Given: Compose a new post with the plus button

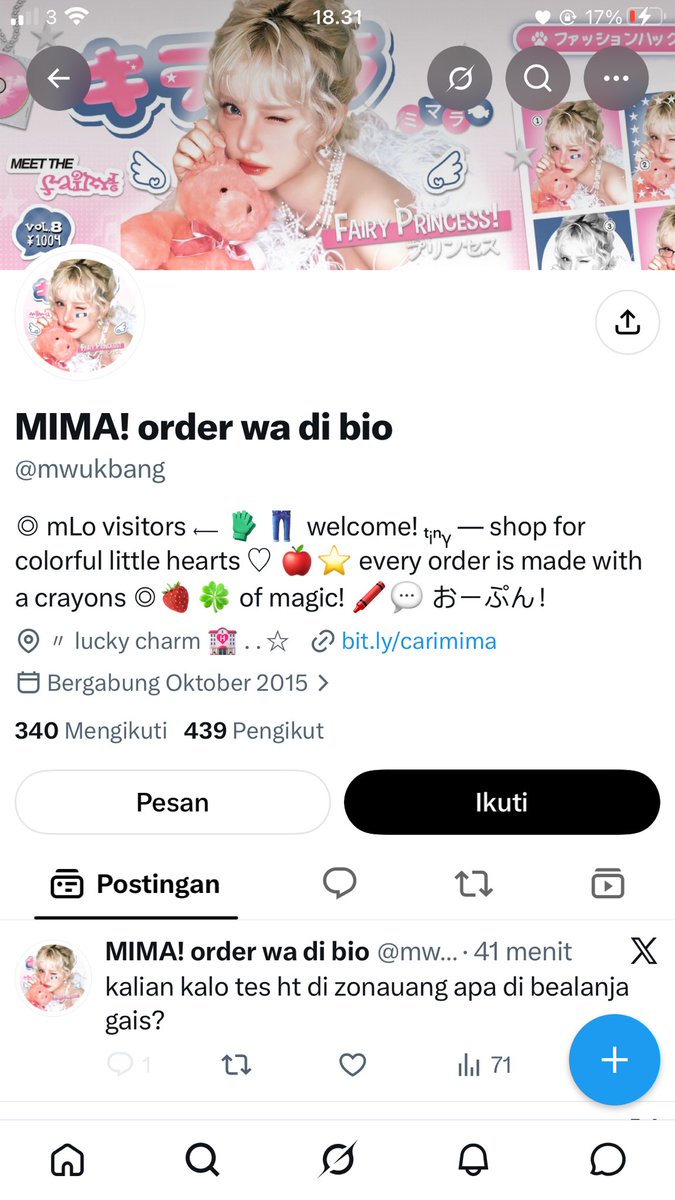Looking at the screenshot, I should click(x=614, y=1060).
